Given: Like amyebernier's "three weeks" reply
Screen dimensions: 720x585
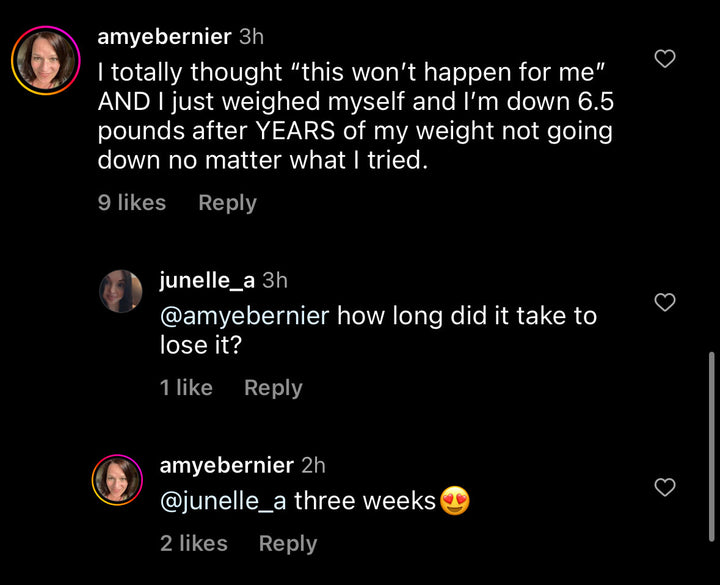Looking at the screenshot, I should click(x=664, y=487).
